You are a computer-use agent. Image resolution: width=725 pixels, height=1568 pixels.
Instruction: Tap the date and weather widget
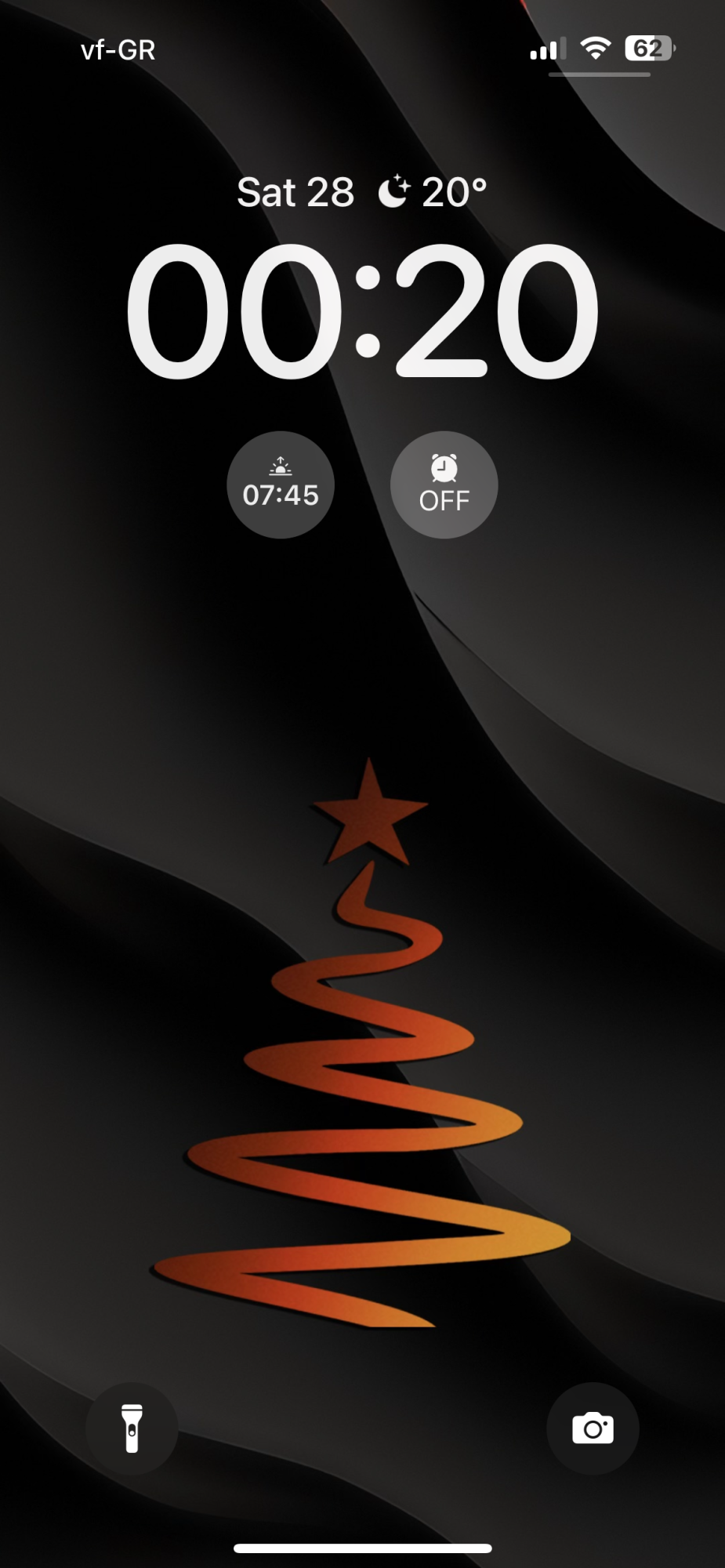click(x=362, y=192)
